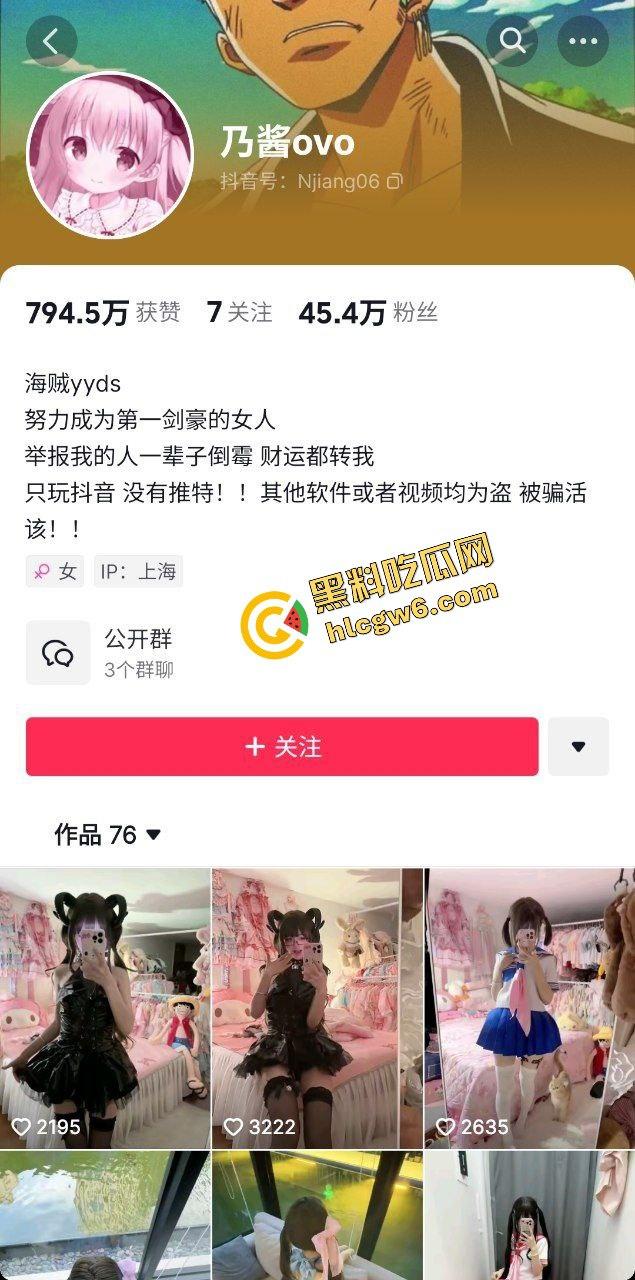Image resolution: width=635 pixels, height=1280 pixels.
Task: Copy the Douyin ID Njiang06
Action: tap(395, 181)
